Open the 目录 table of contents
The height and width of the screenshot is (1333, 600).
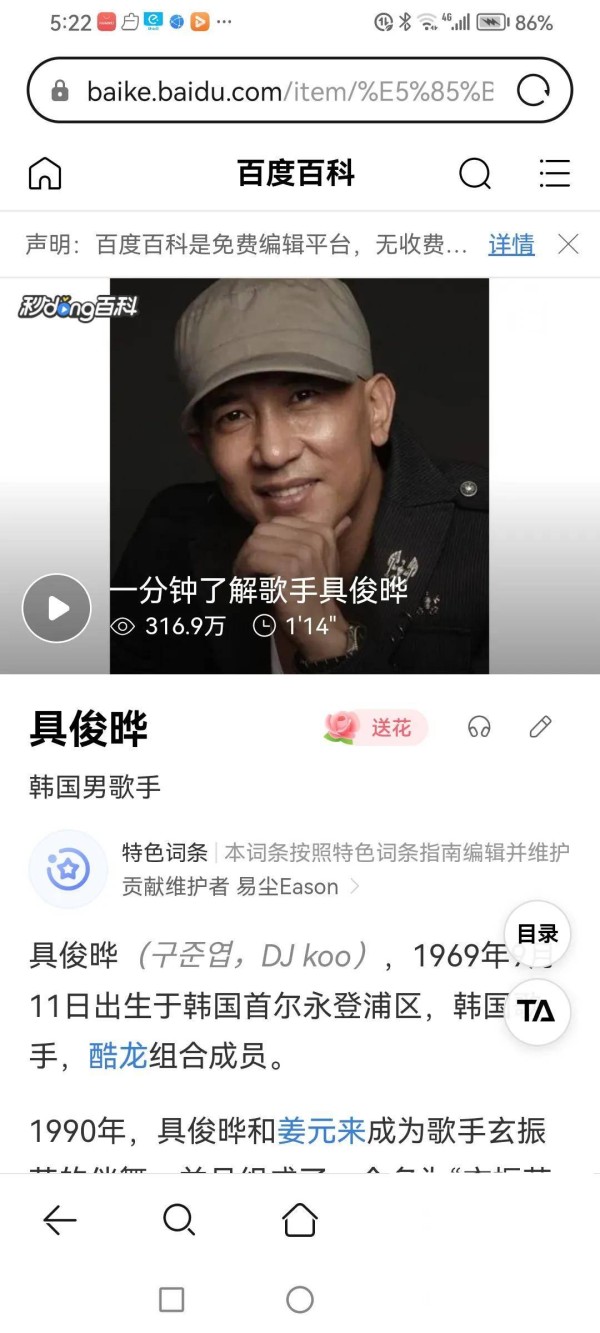[x=537, y=934]
